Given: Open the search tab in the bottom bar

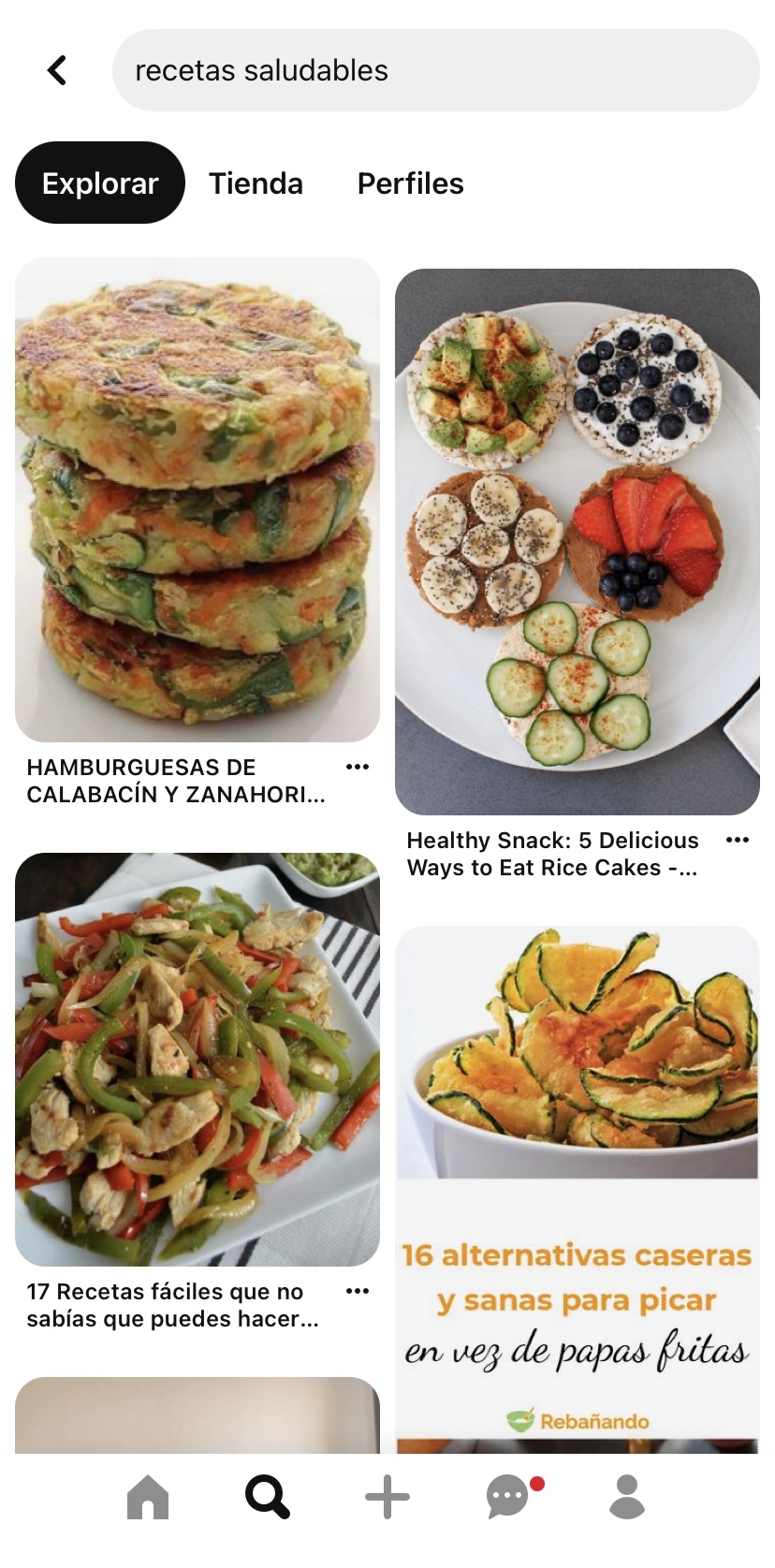Looking at the screenshot, I should coord(268,1497).
